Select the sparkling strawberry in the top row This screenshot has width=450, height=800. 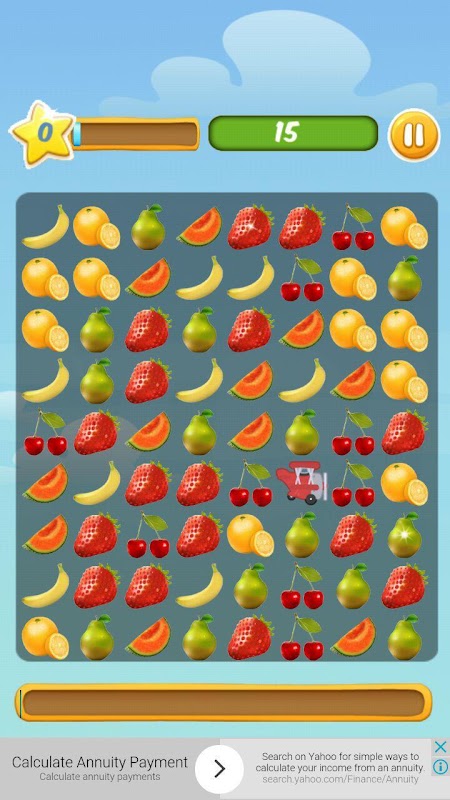(x=250, y=227)
